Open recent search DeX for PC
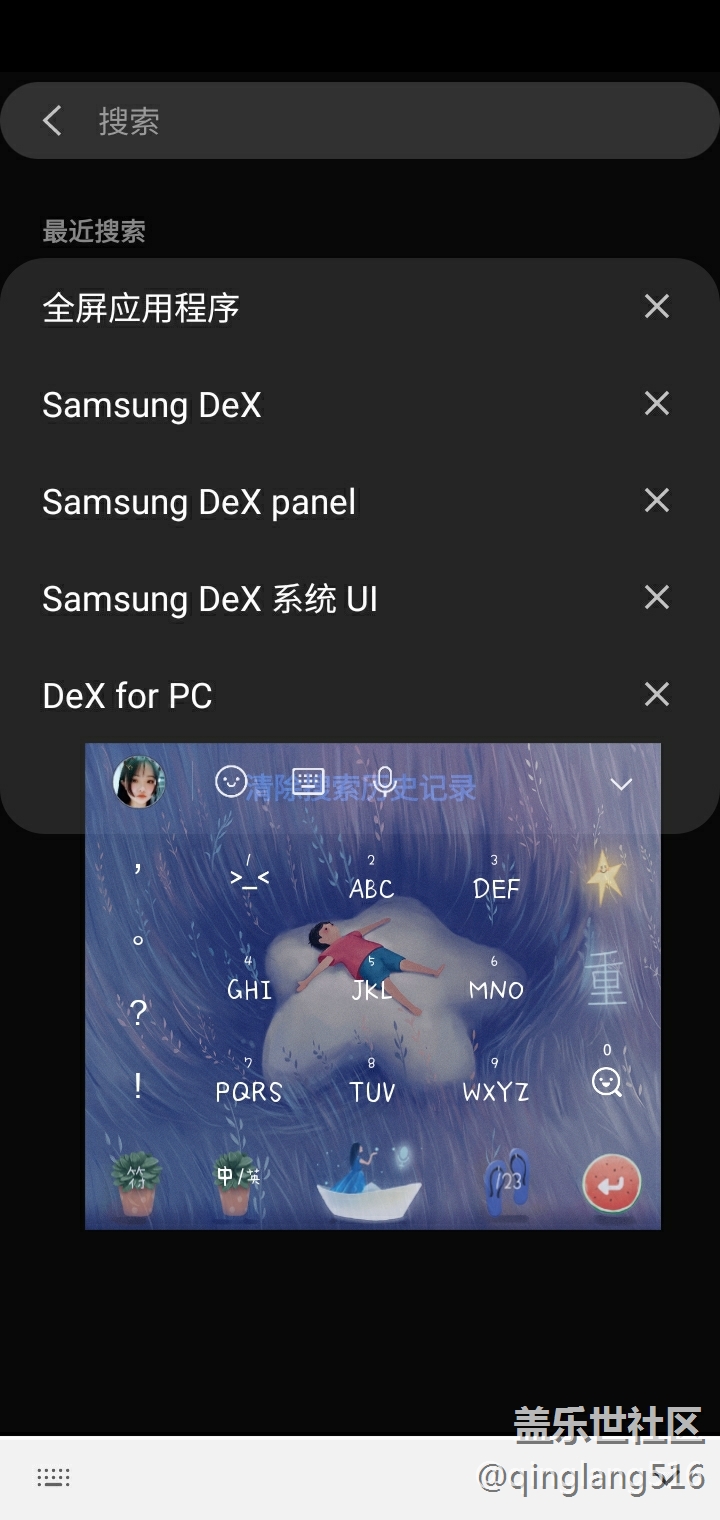Viewport: 720px width, 1520px height. tap(128, 696)
